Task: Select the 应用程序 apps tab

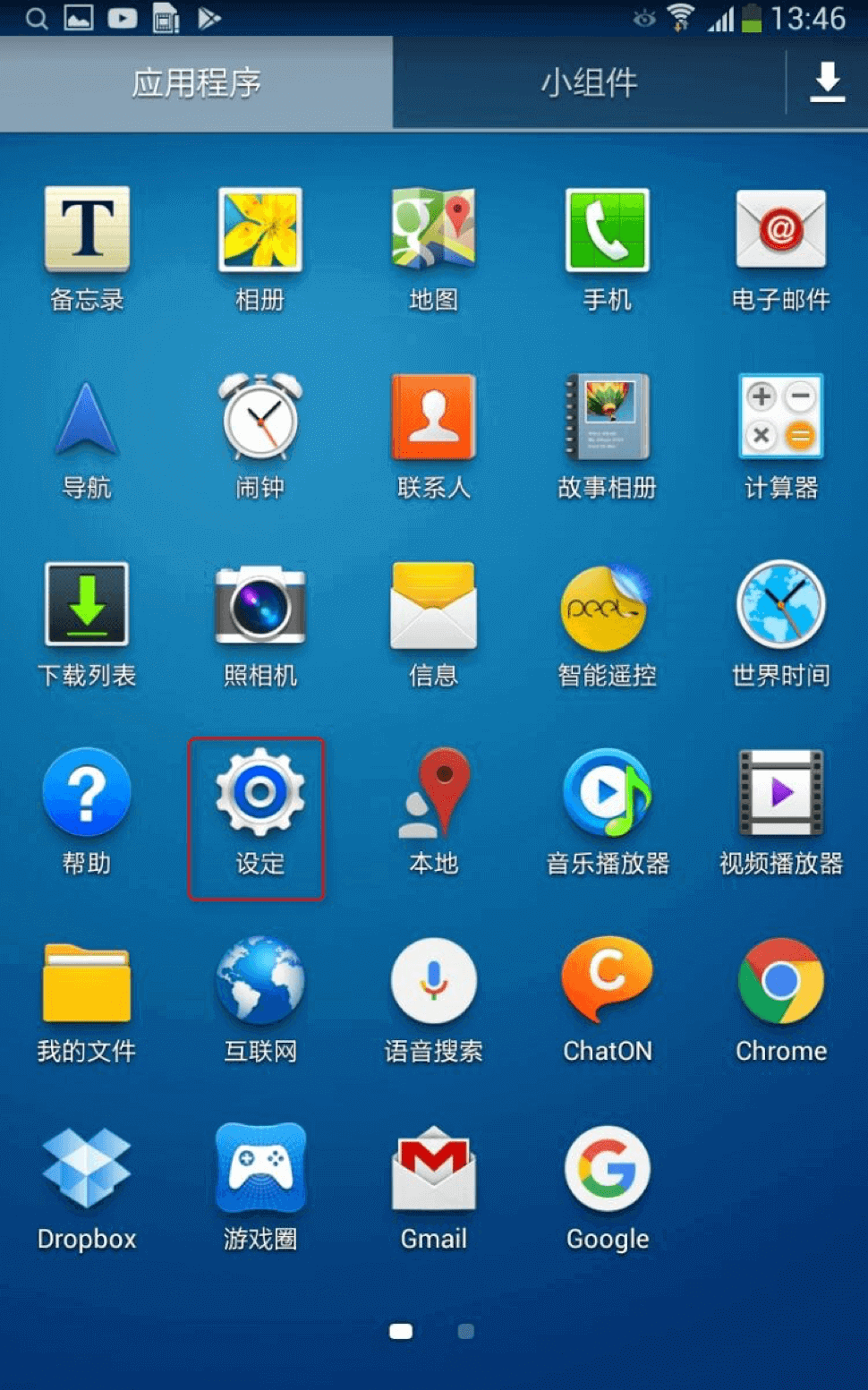Action: tap(195, 83)
